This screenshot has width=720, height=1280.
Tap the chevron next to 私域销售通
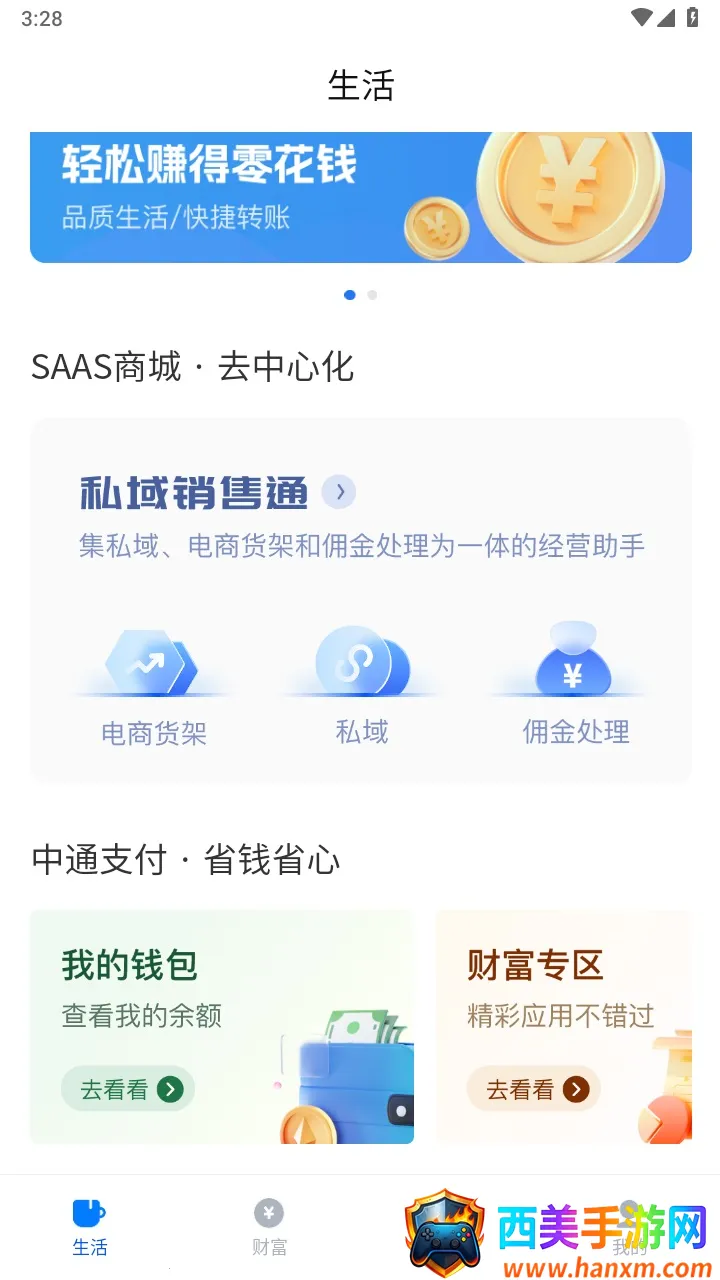point(339,492)
